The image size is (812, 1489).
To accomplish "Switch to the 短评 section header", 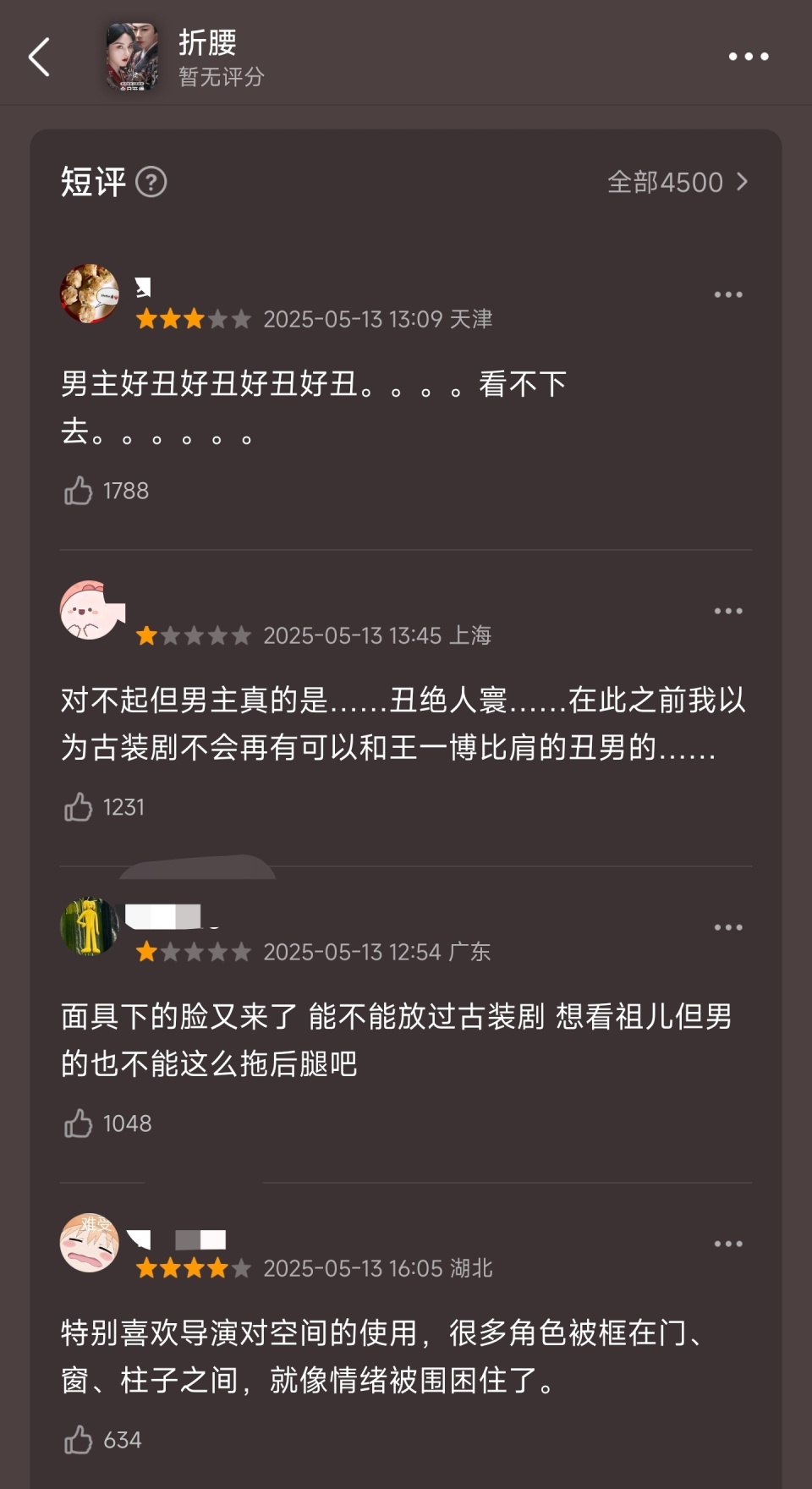I will click(x=93, y=181).
